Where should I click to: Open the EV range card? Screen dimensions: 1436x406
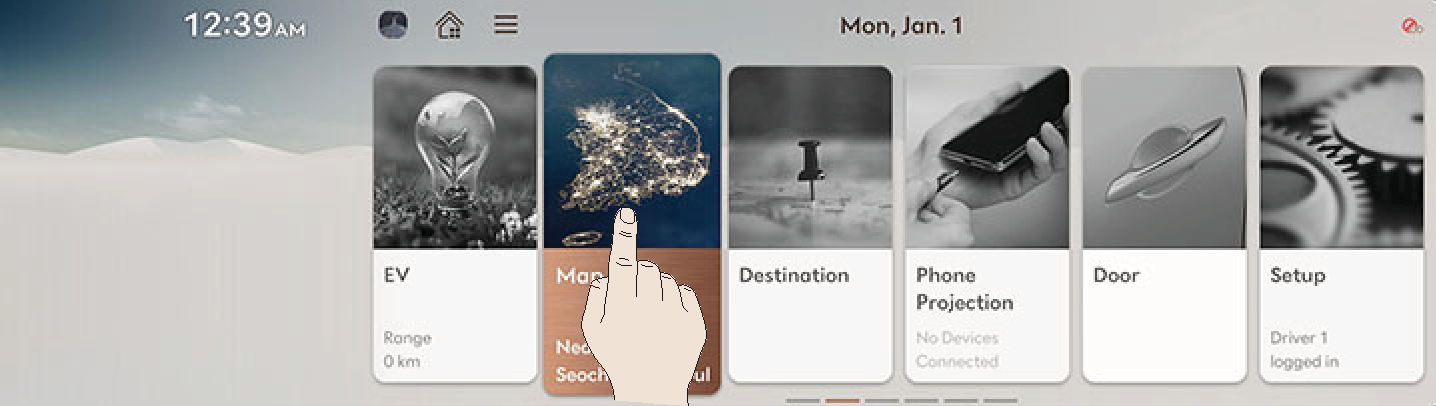click(x=455, y=225)
